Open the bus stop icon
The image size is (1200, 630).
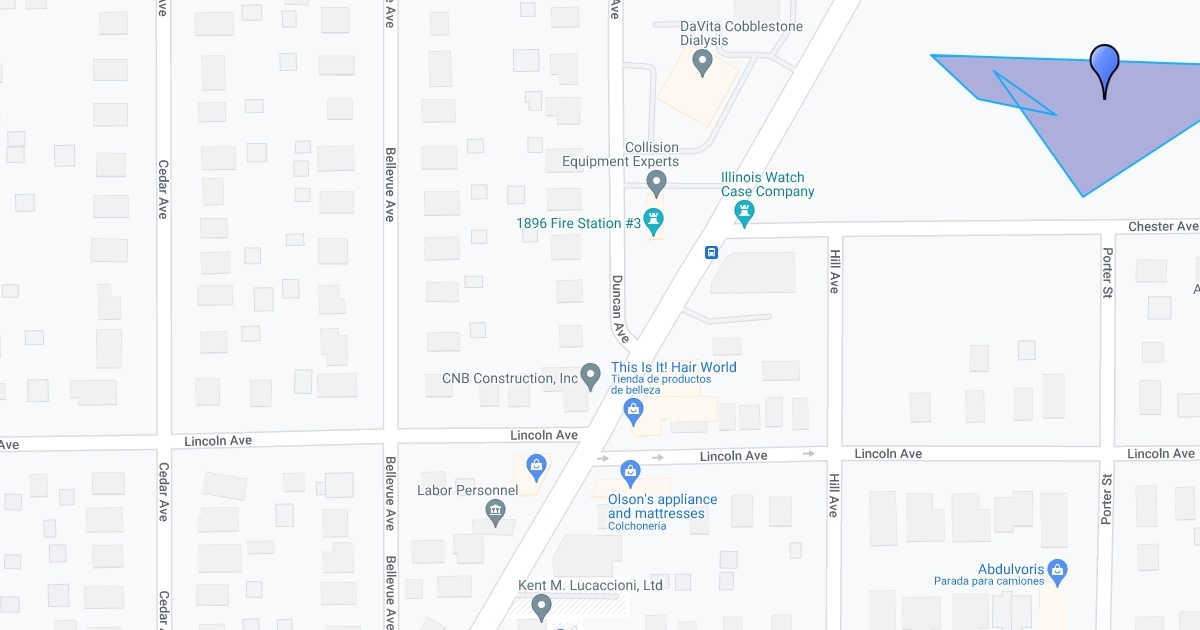point(711,252)
